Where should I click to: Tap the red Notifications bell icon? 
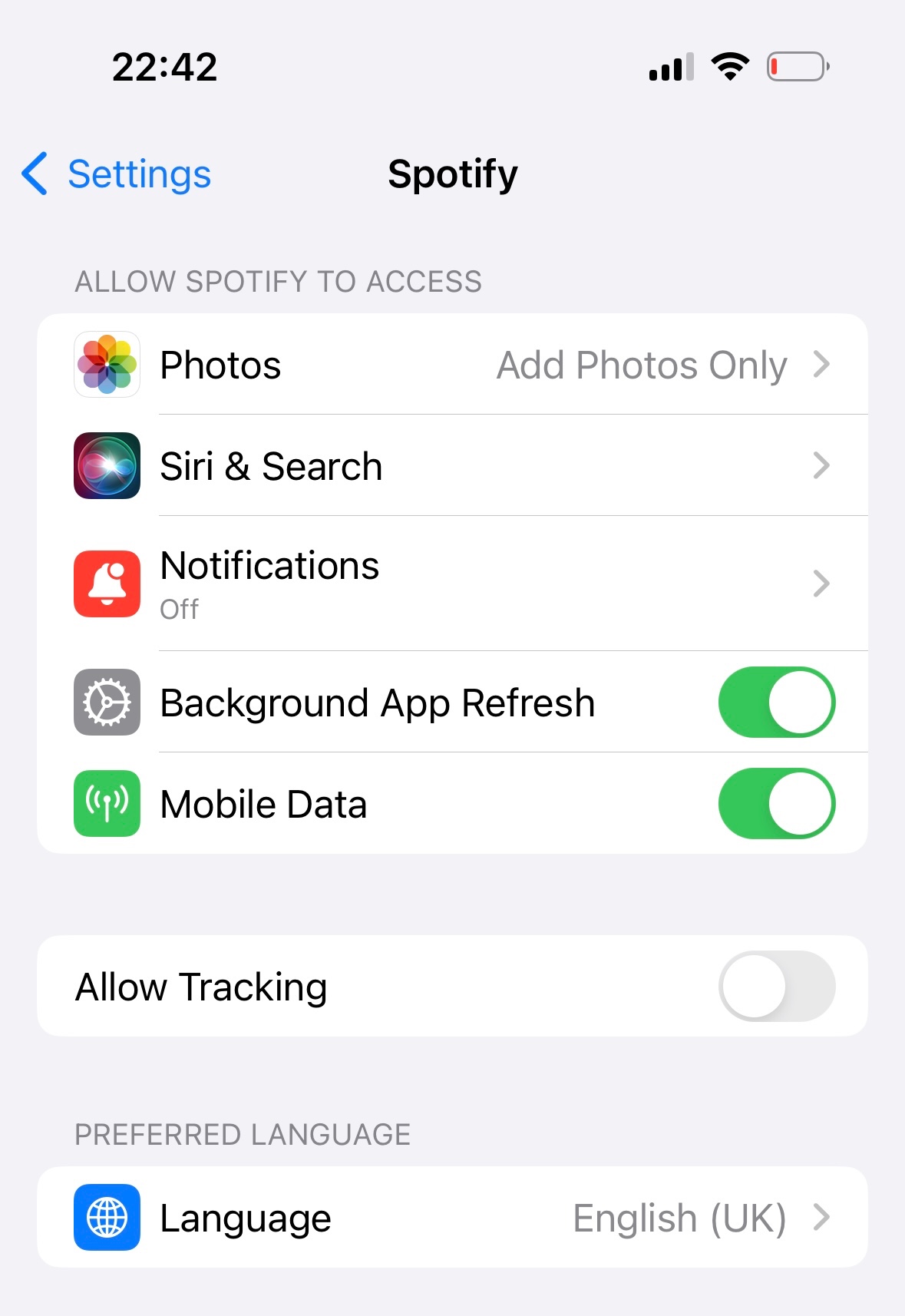[x=107, y=584]
